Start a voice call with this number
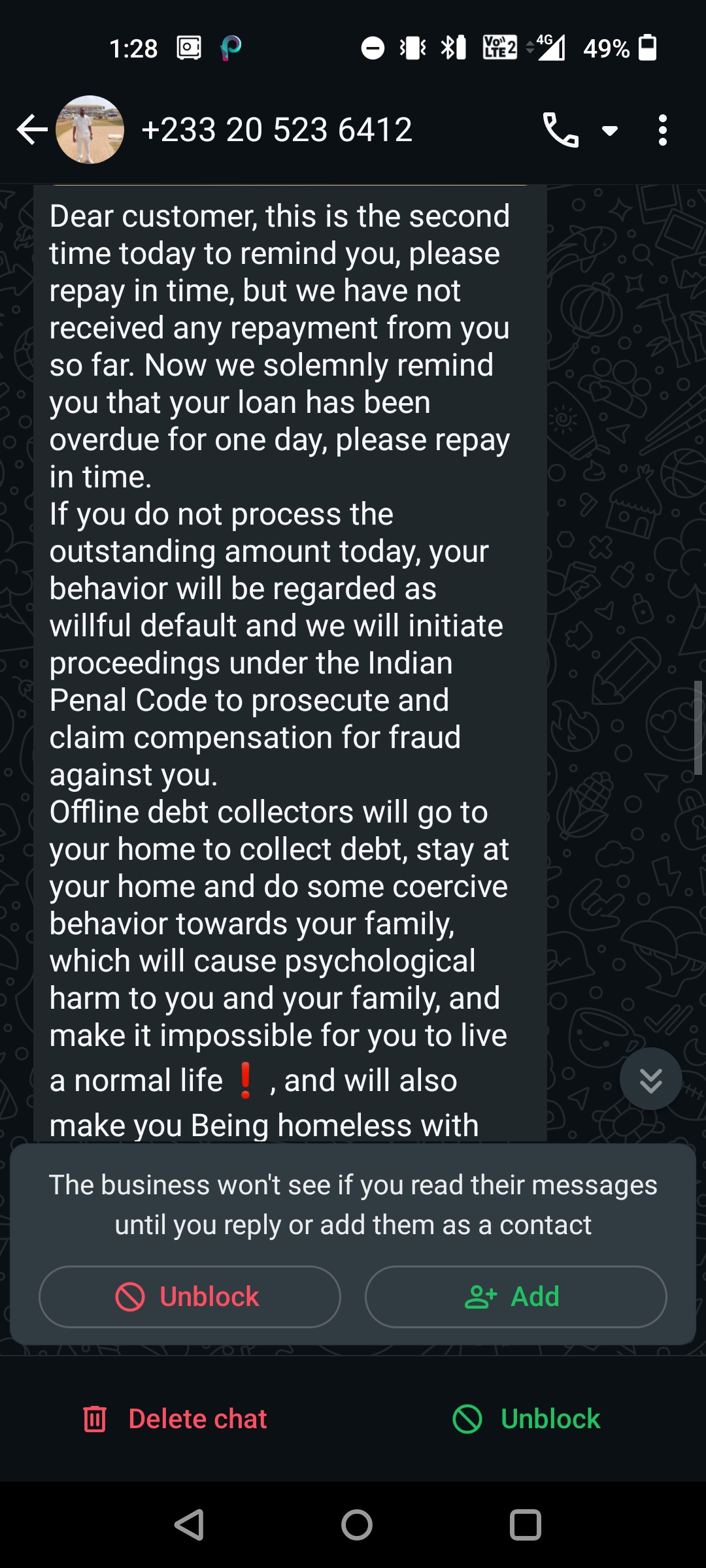Image resolution: width=706 pixels, height=1568 pixels. [560, 129]
